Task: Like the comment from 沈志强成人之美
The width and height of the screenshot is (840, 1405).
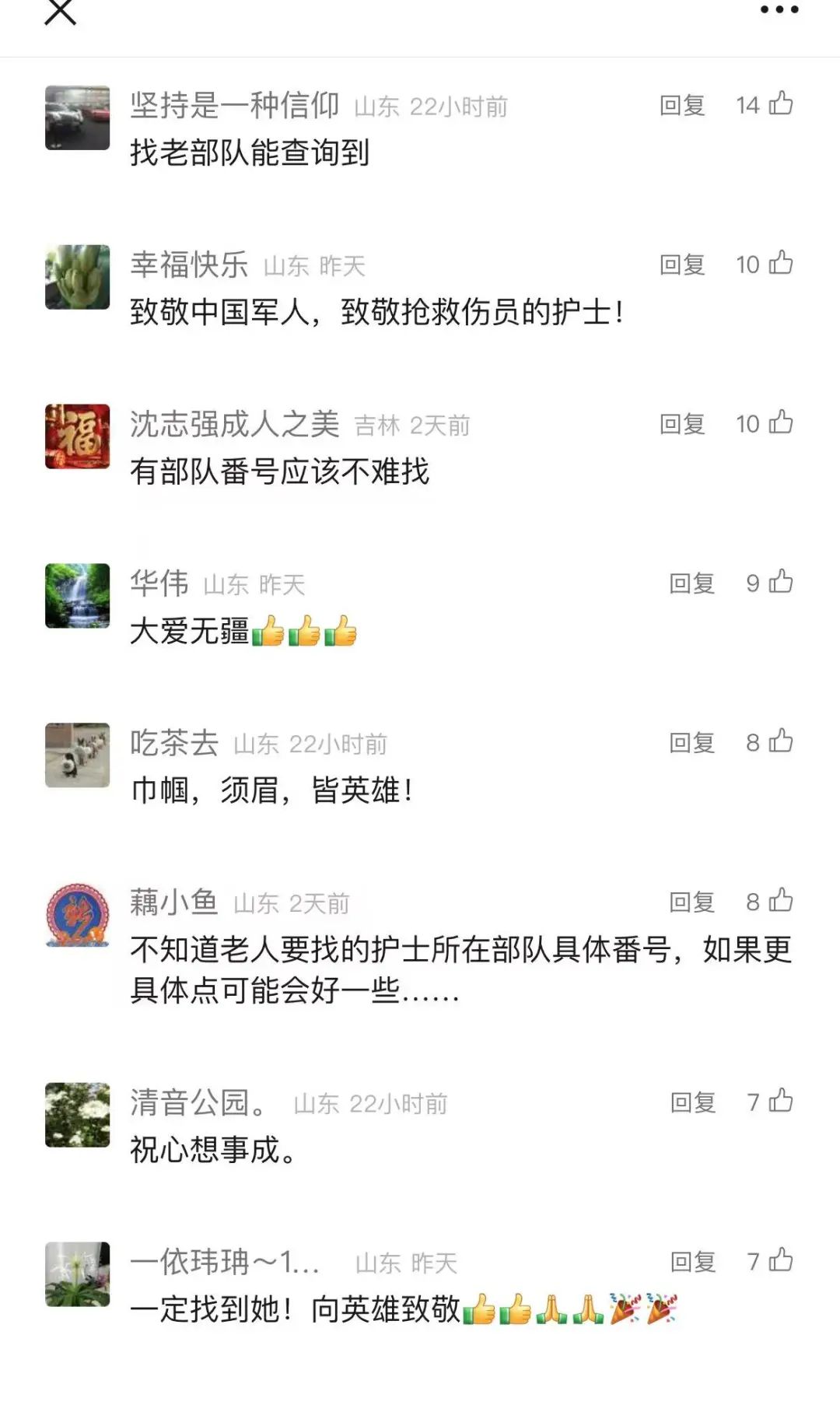Action: [x=781, y=423]
